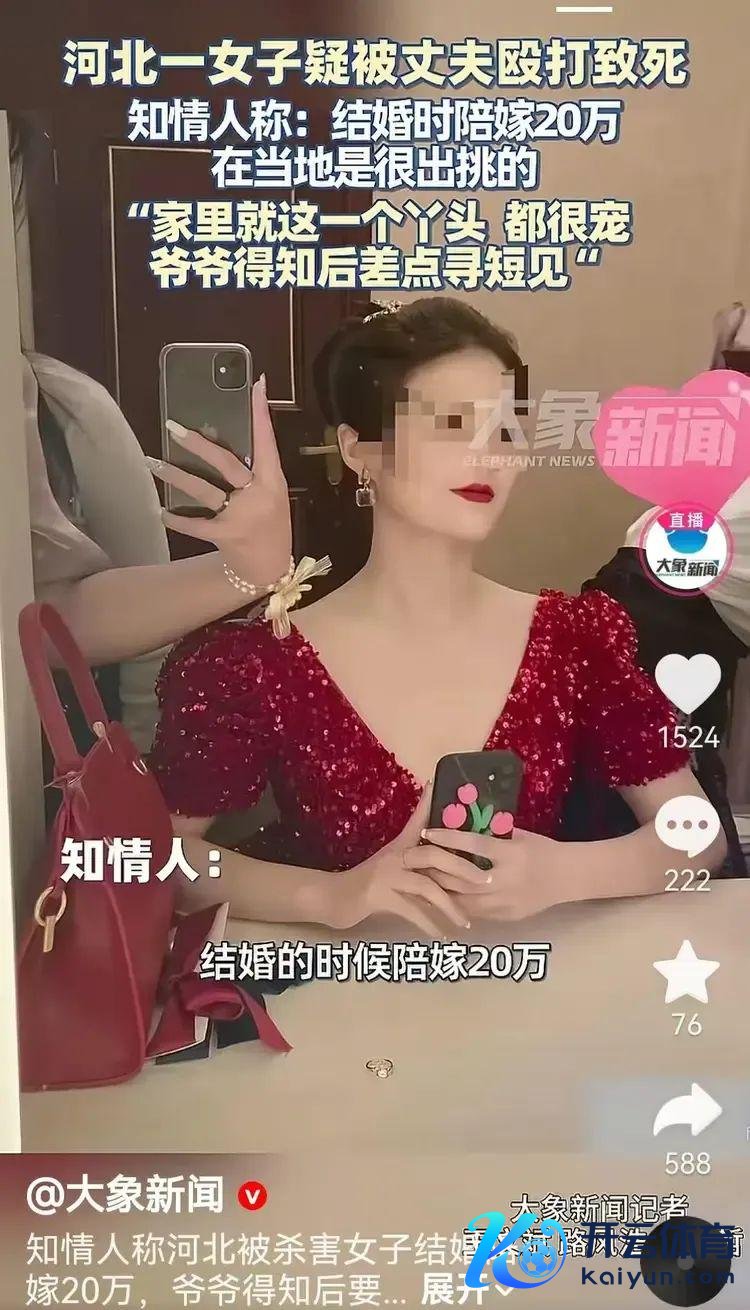Add video to favorites

pos(687,972)
